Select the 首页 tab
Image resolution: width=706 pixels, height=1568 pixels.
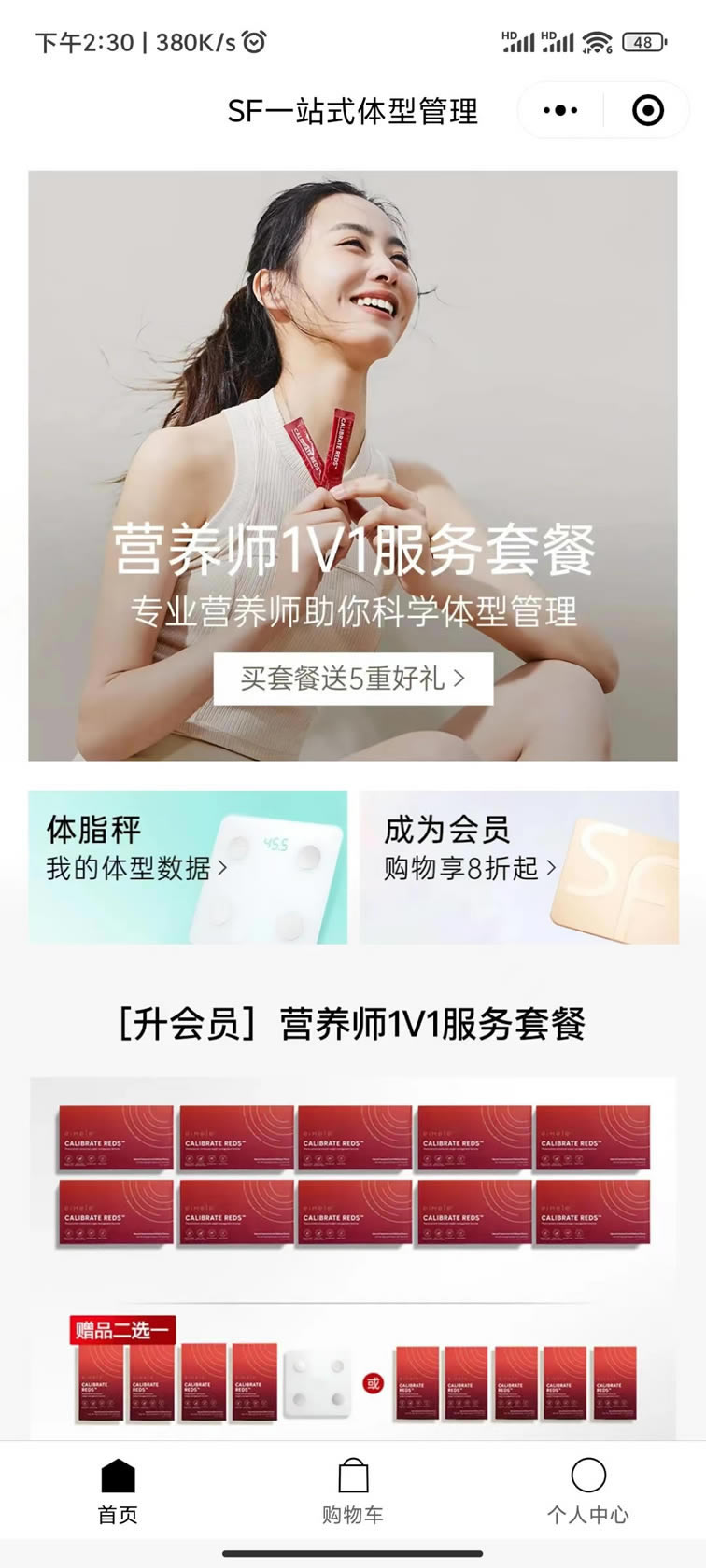pos(118,1491)
